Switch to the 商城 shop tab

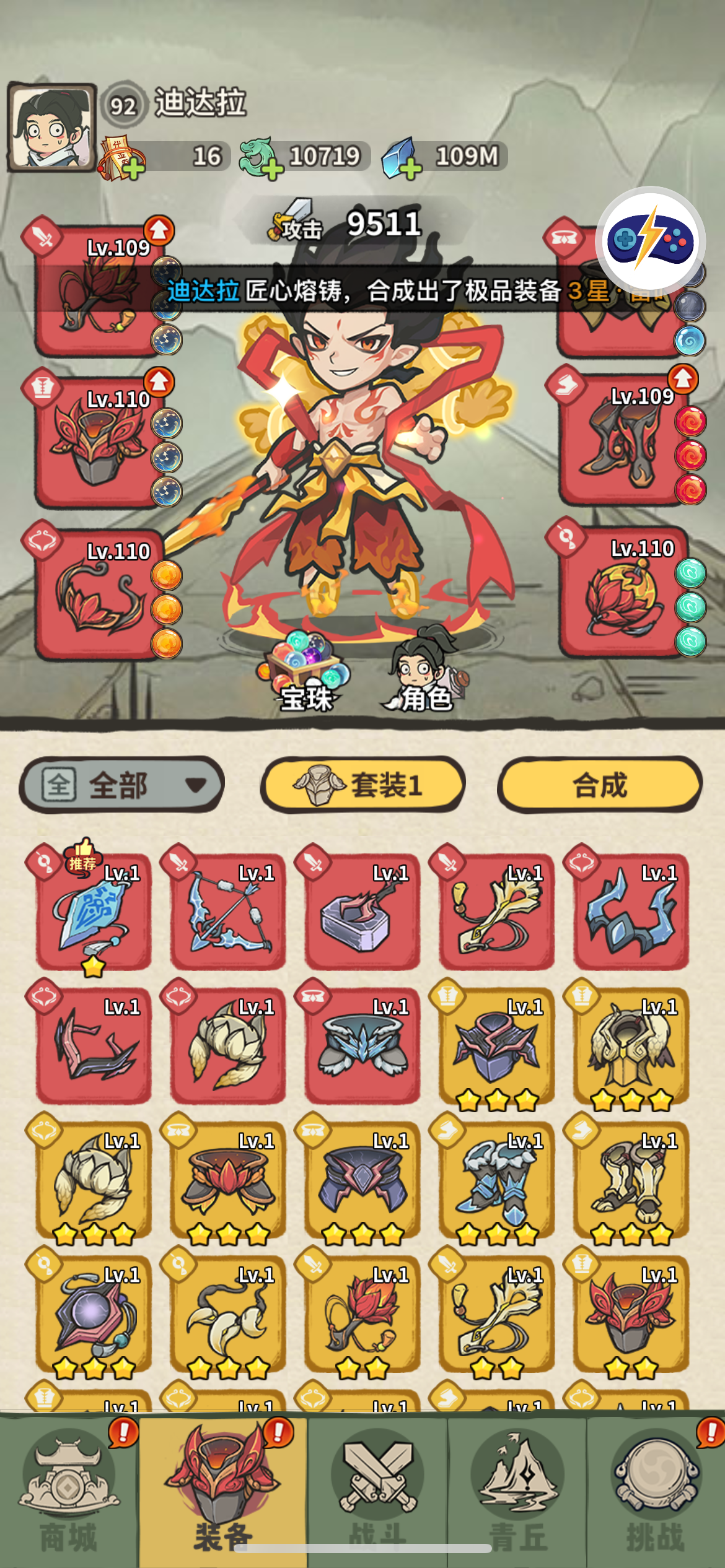tap(69, 1492)
